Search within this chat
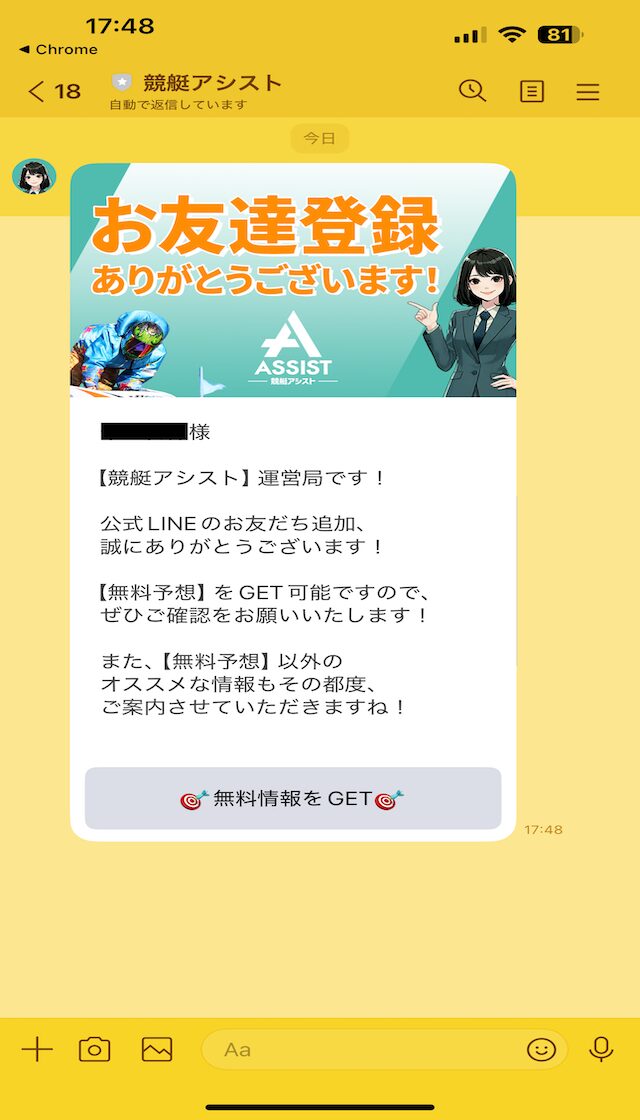Viewport: 640px width, 1120px height. point(472,91)
